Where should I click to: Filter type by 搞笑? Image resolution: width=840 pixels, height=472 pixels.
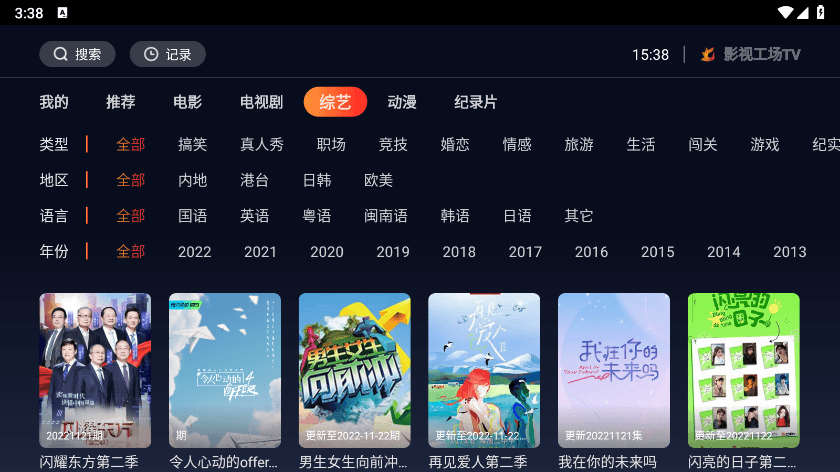192,144
